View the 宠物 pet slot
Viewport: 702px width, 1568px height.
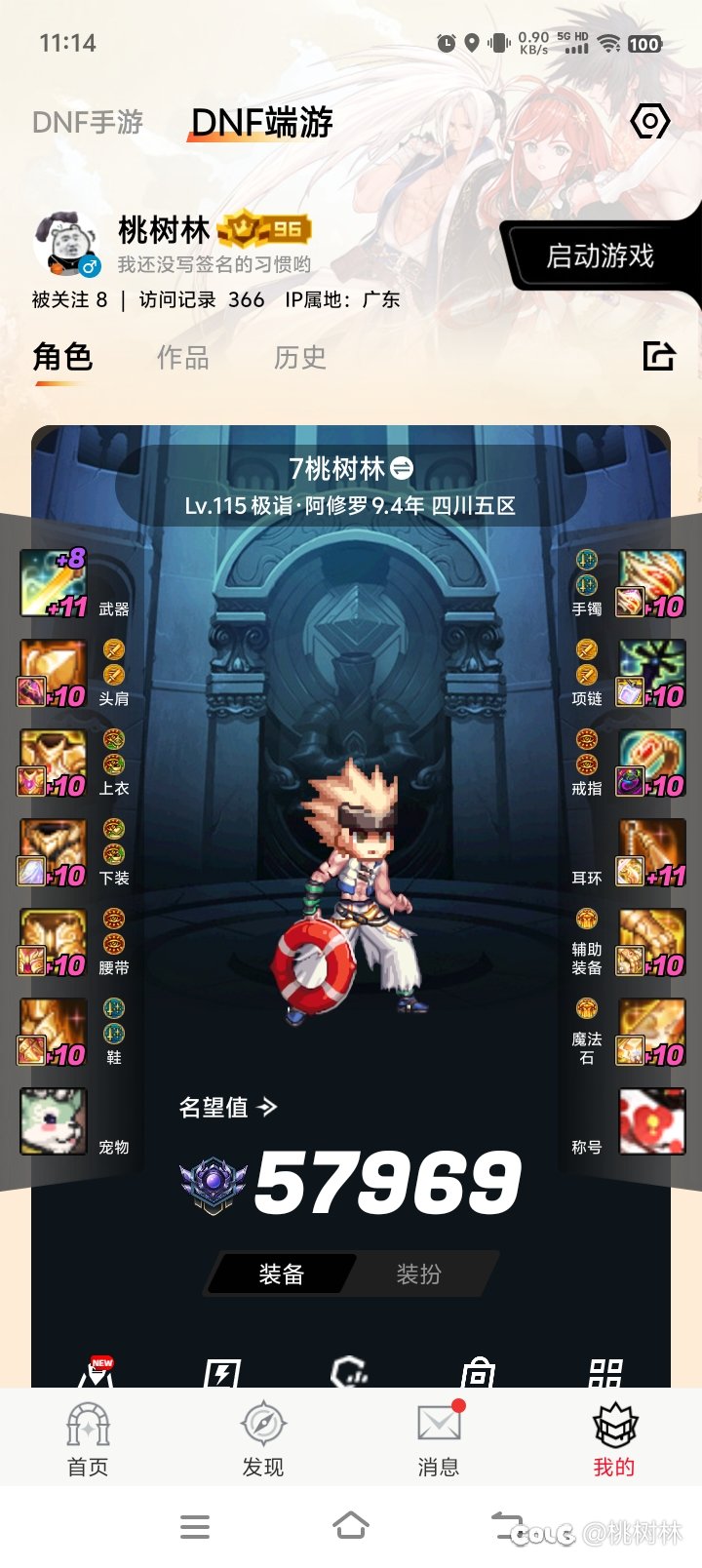[55, 1122]
